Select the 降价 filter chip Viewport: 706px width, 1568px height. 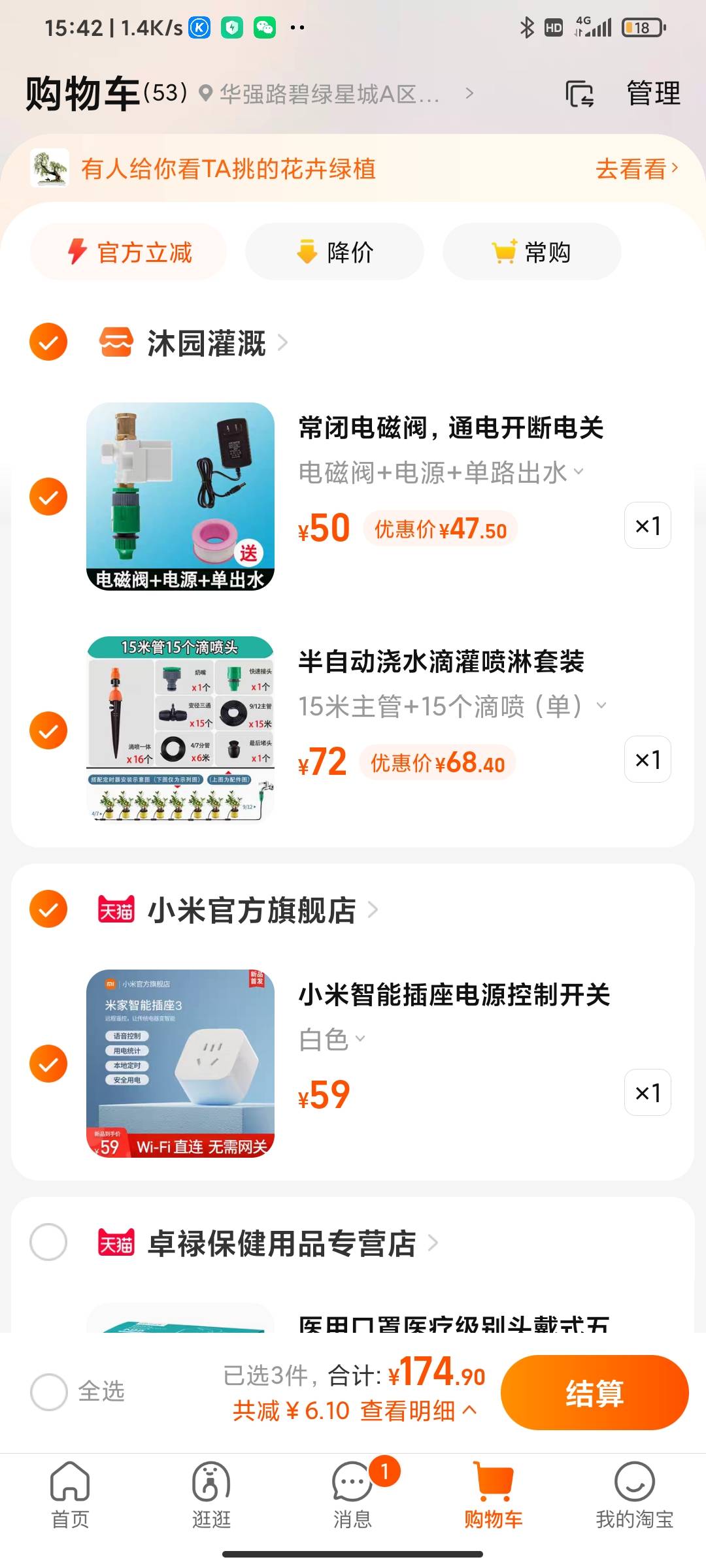tap(335, 252)
